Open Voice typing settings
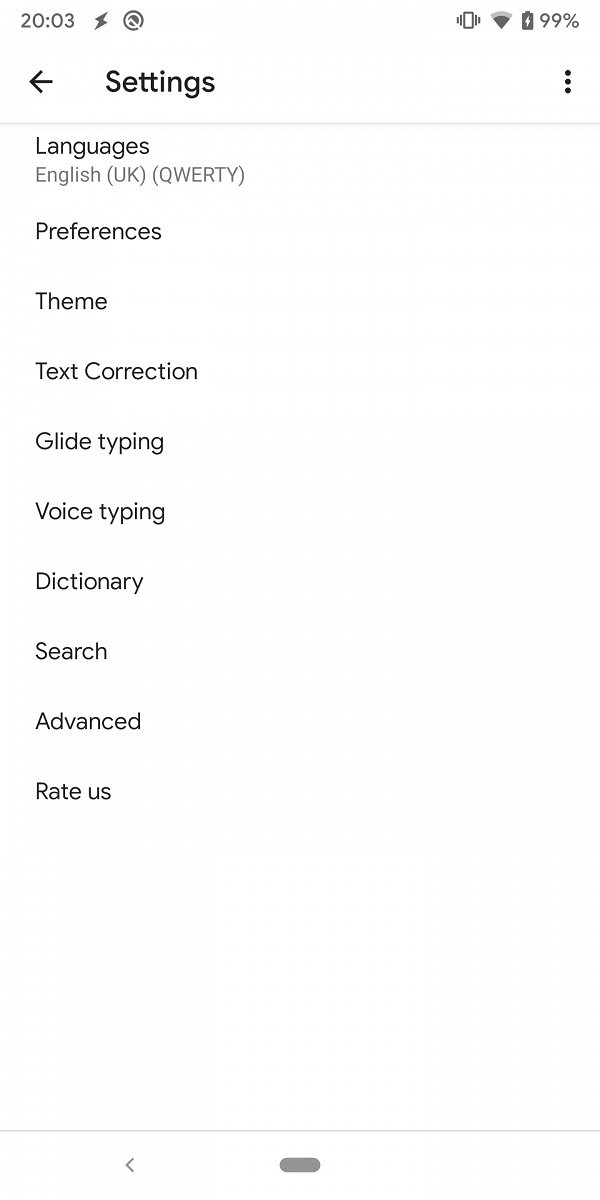This screenshot has width=600, height=1200. [300, 511]
